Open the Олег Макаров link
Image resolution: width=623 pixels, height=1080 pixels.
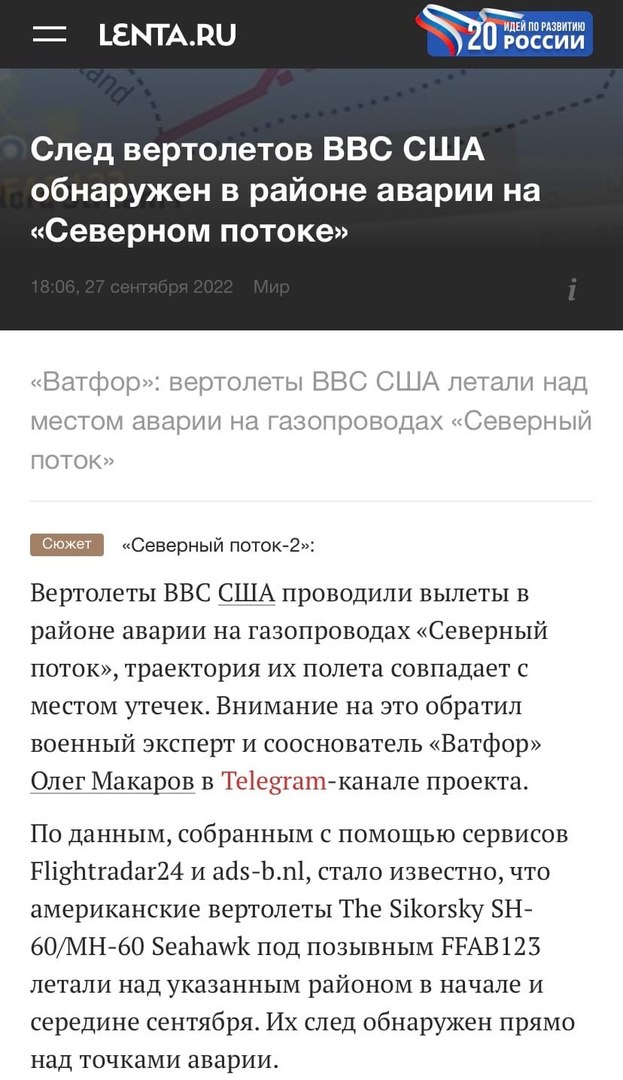click(112, 781)
